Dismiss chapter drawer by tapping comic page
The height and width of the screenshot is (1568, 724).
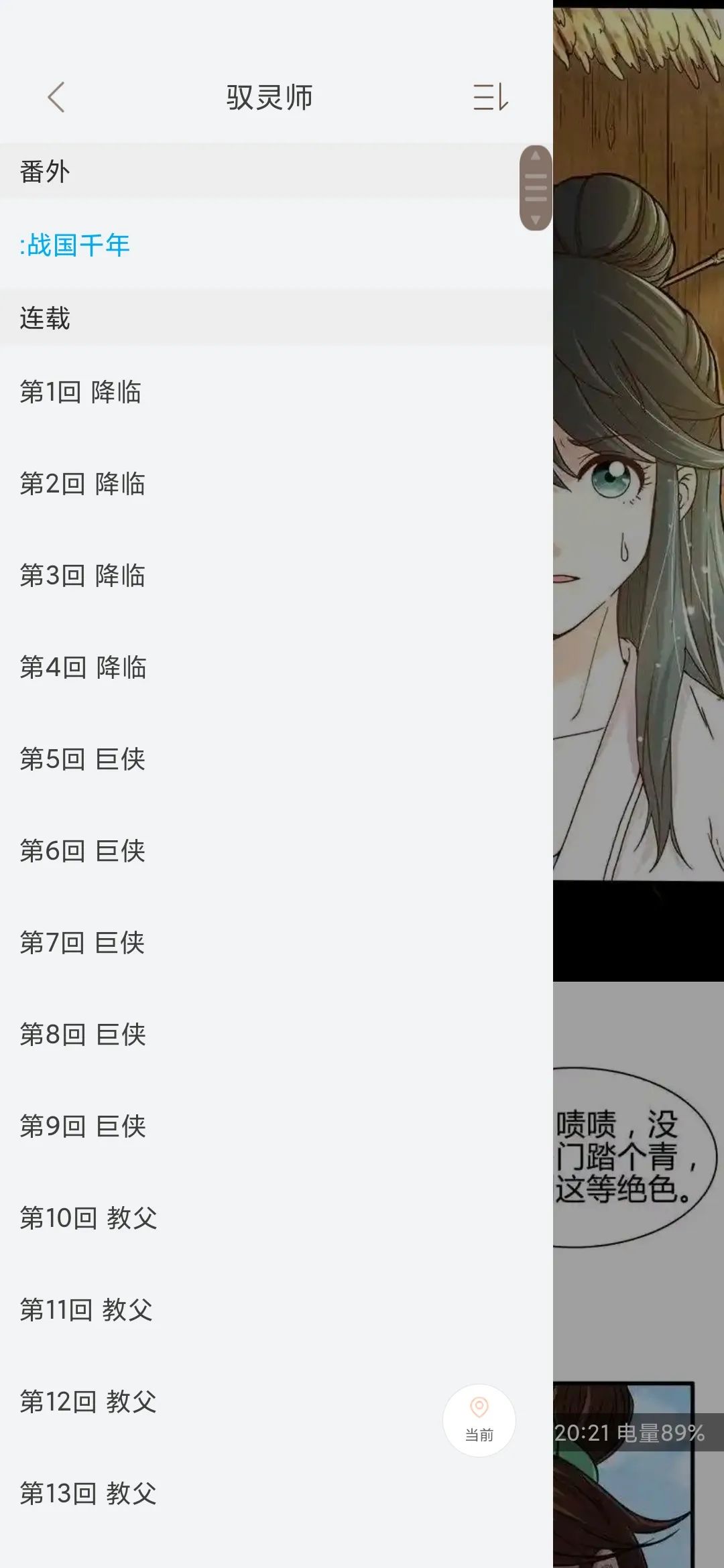638,670
